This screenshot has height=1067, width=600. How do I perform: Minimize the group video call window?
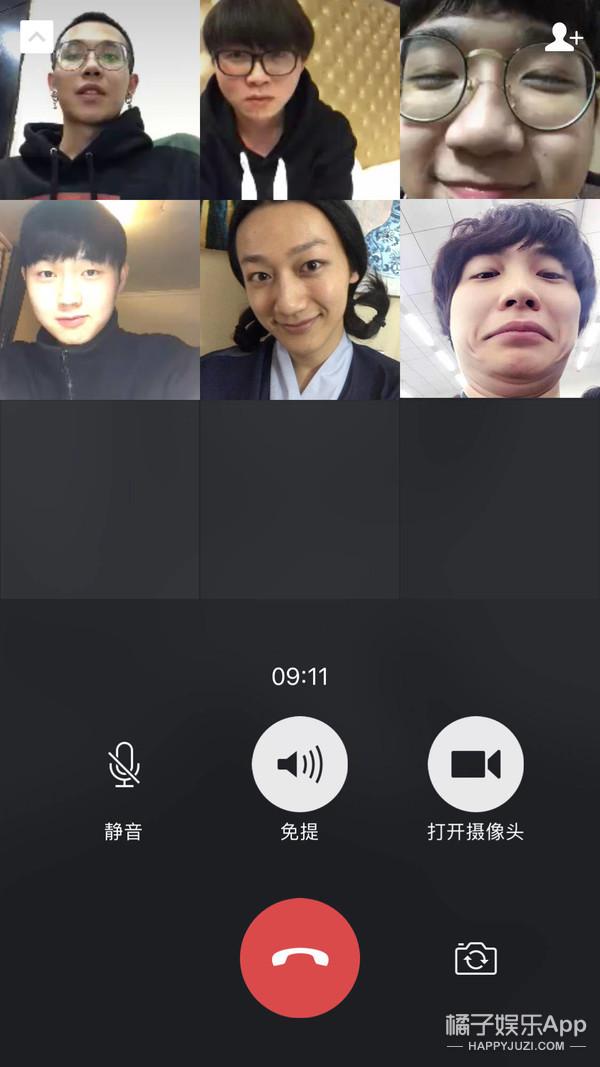(x=36, y=37)
